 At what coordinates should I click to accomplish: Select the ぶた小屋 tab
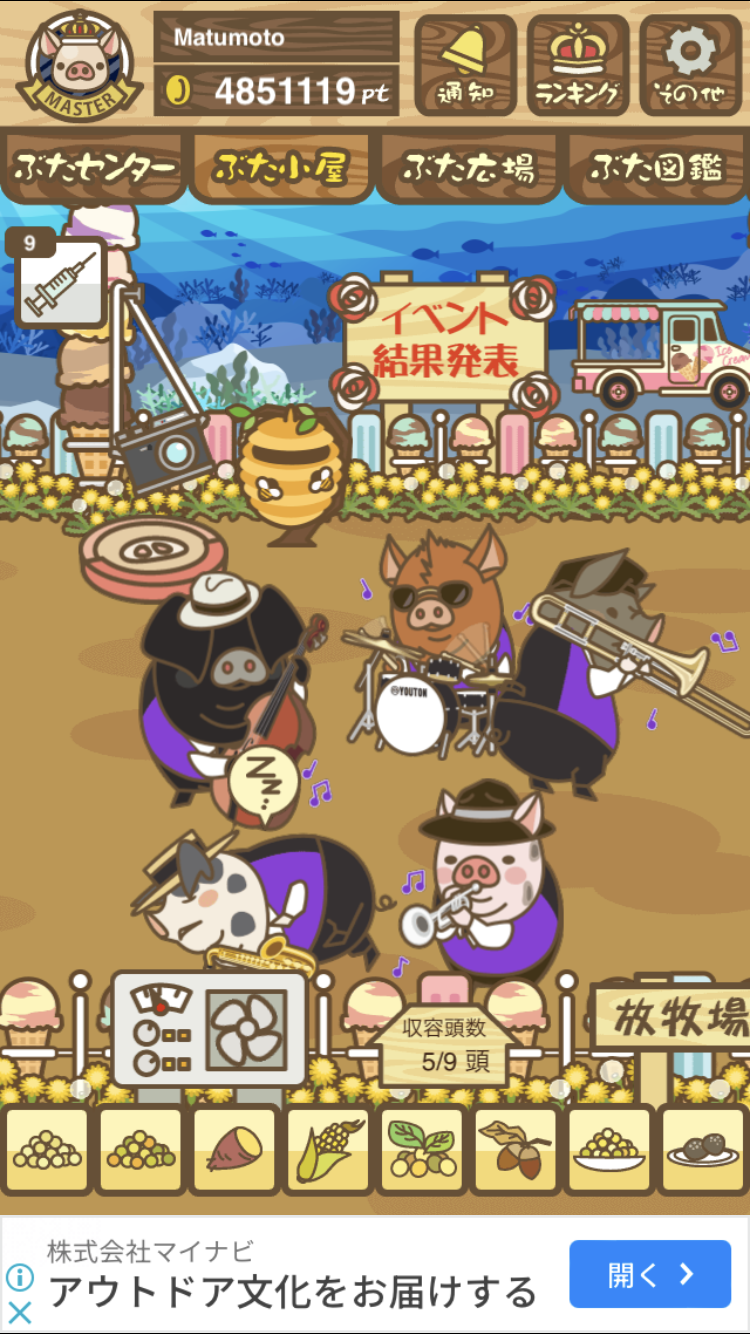point(281,168)
